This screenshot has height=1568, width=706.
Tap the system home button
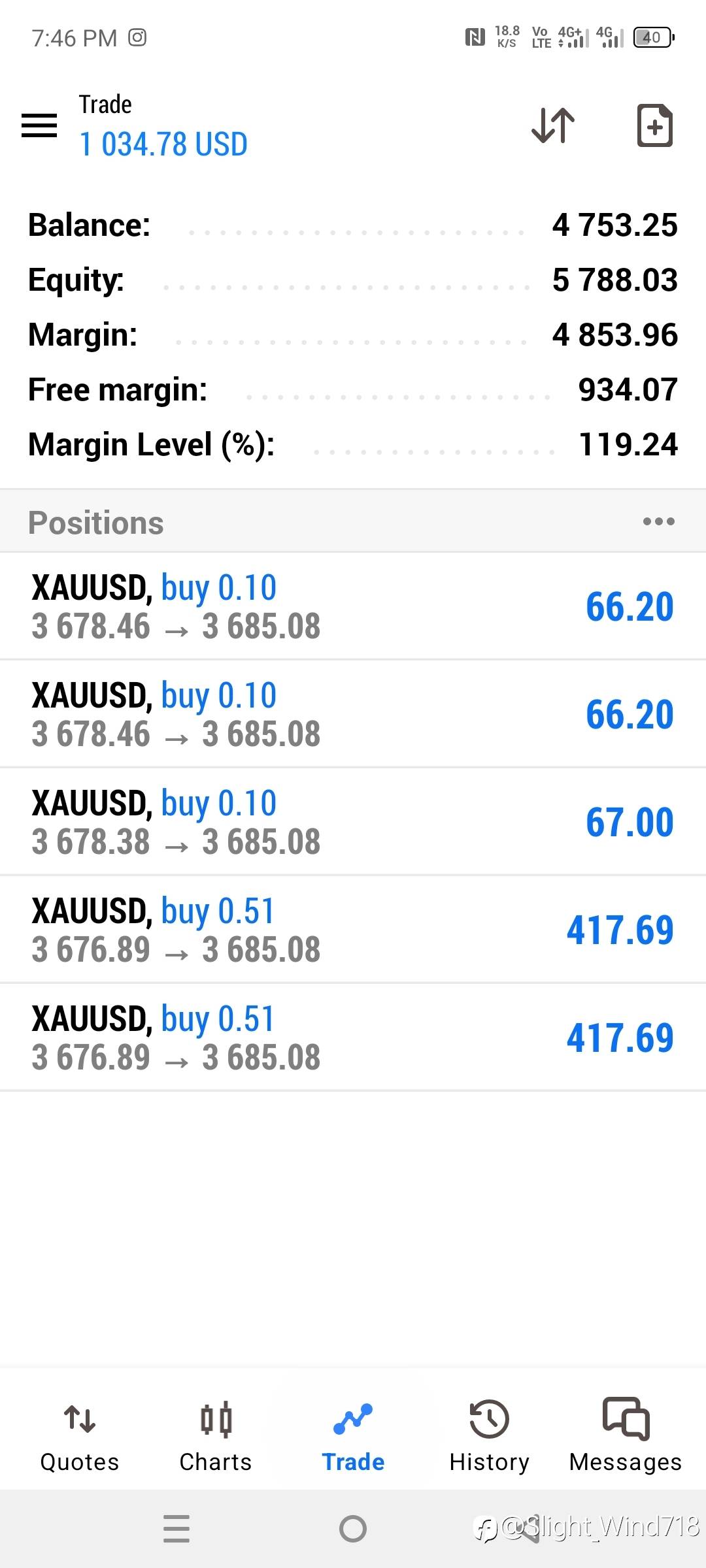[x=353, y=1529]
